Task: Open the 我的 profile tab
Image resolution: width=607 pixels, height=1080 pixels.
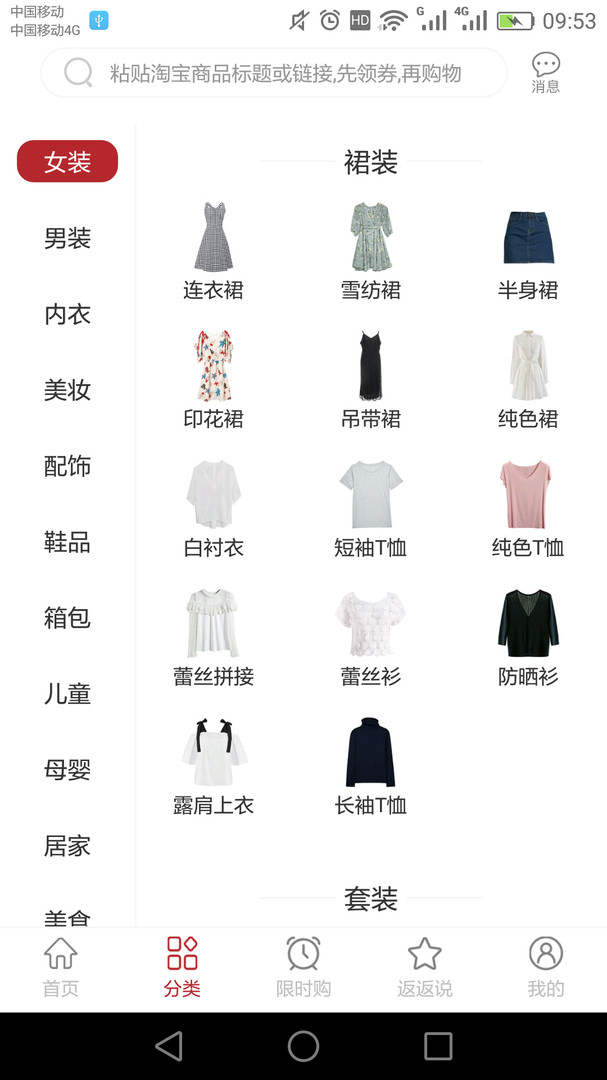Action: (546, 967)
